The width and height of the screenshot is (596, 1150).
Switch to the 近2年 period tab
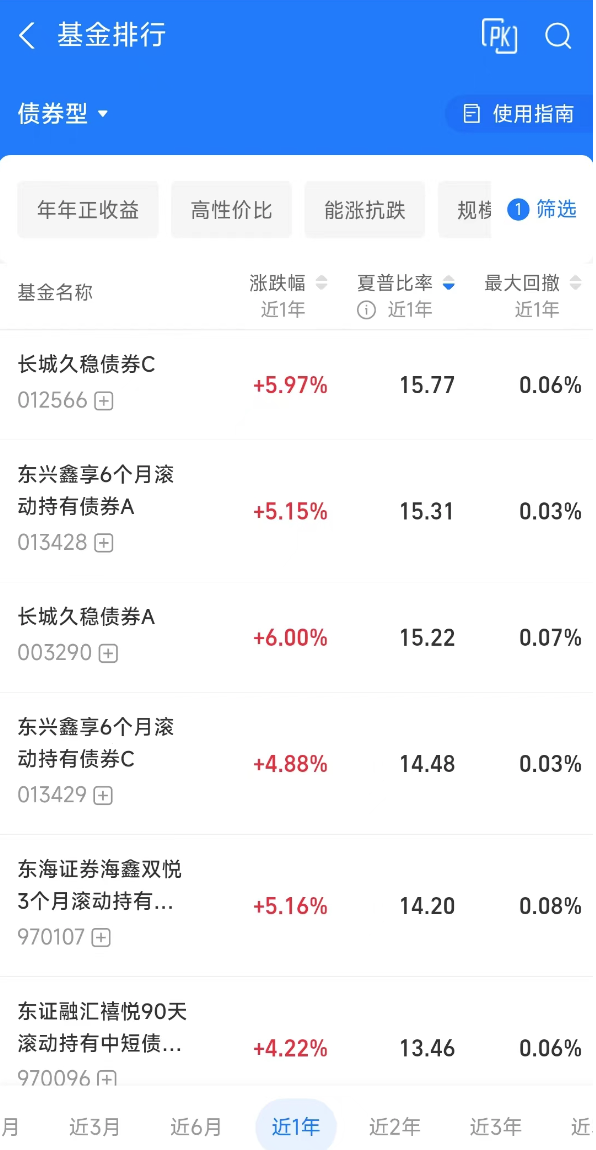(x=394, y=1127)
